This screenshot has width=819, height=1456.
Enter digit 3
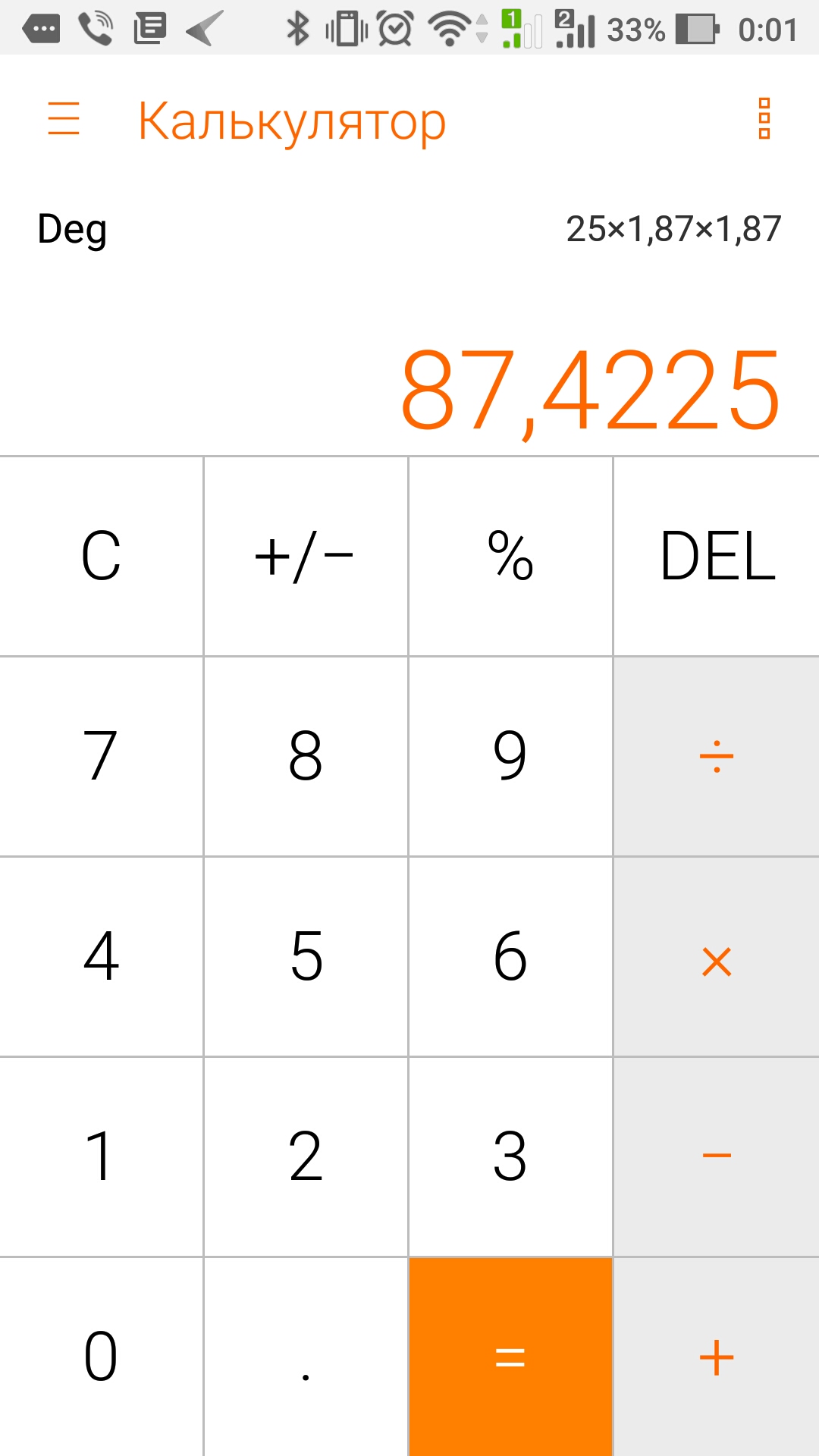click(510, 1156)
